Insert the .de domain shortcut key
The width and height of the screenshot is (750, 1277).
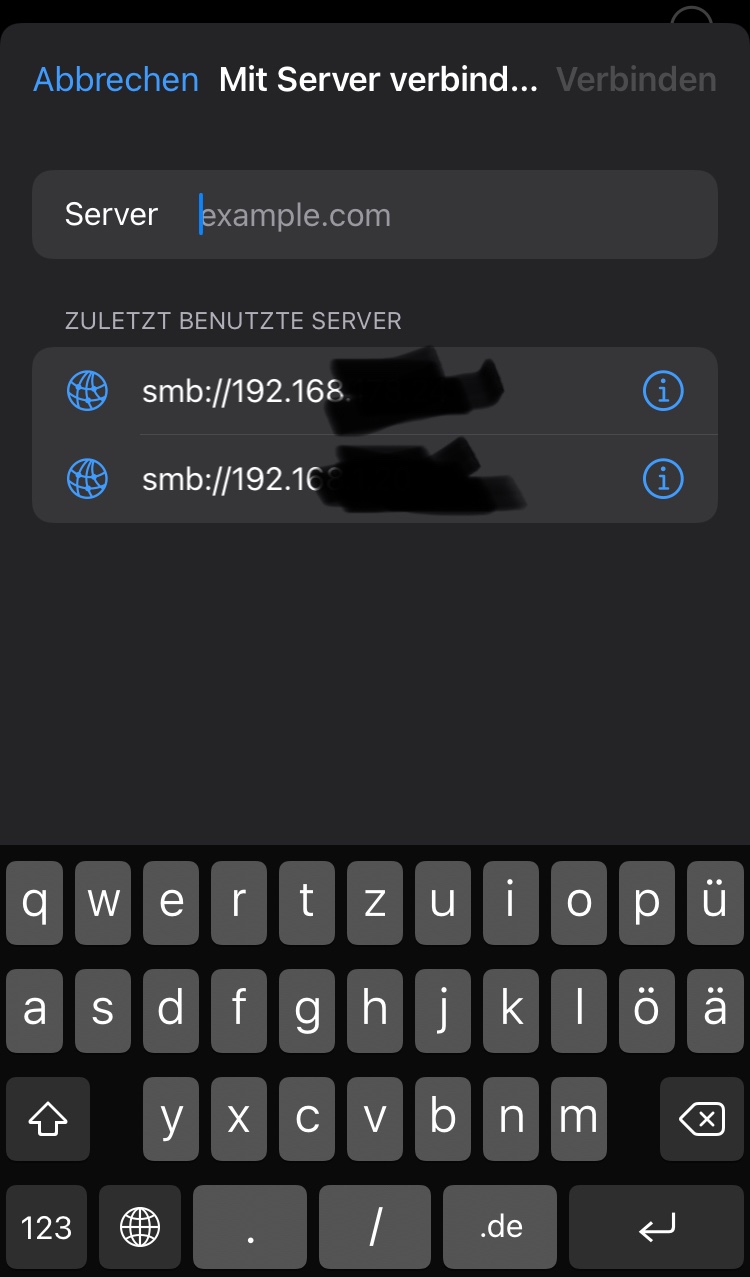[x=500, y=1227]
